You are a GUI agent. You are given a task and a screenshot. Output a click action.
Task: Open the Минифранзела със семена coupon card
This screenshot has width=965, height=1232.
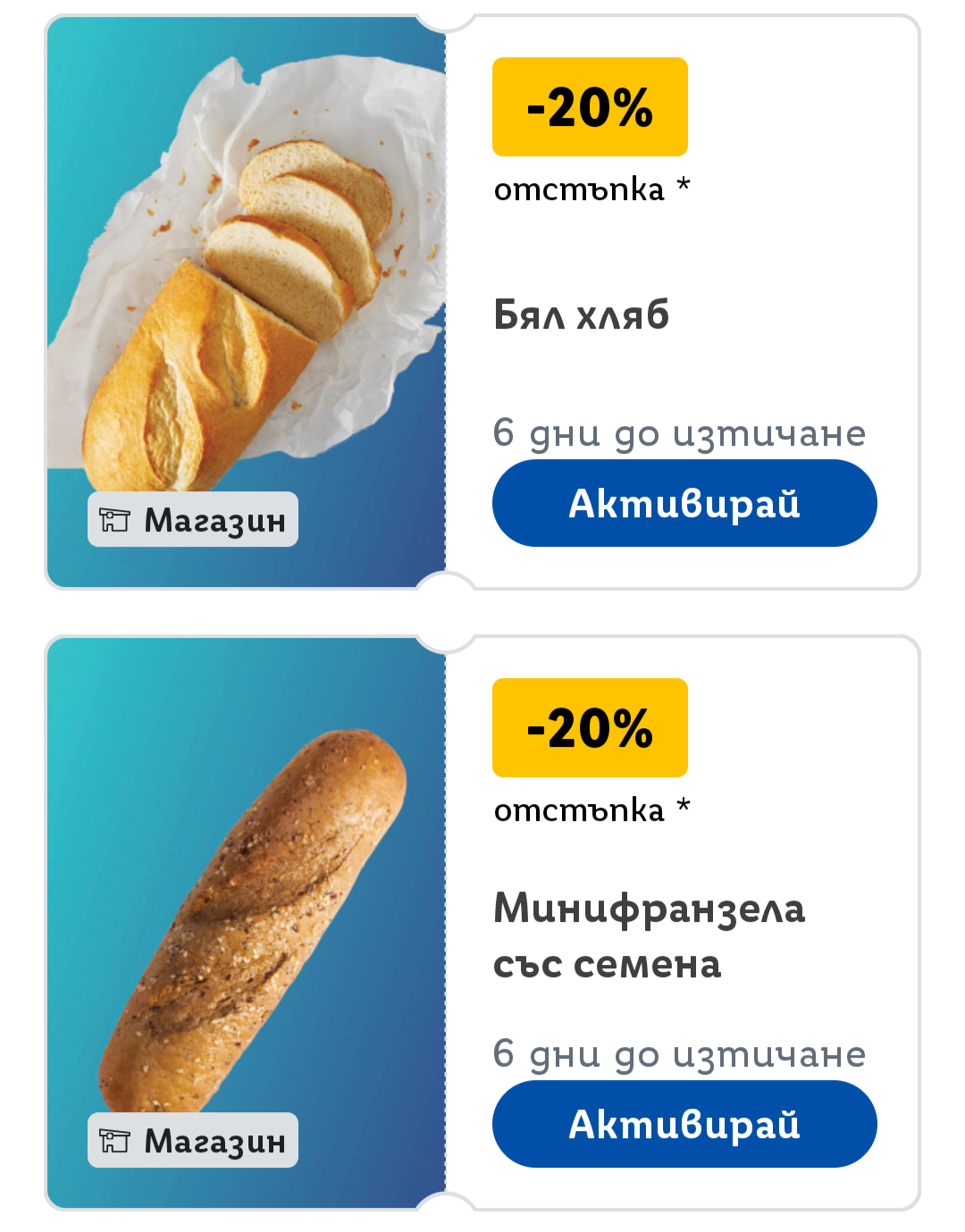click(649, 935)
